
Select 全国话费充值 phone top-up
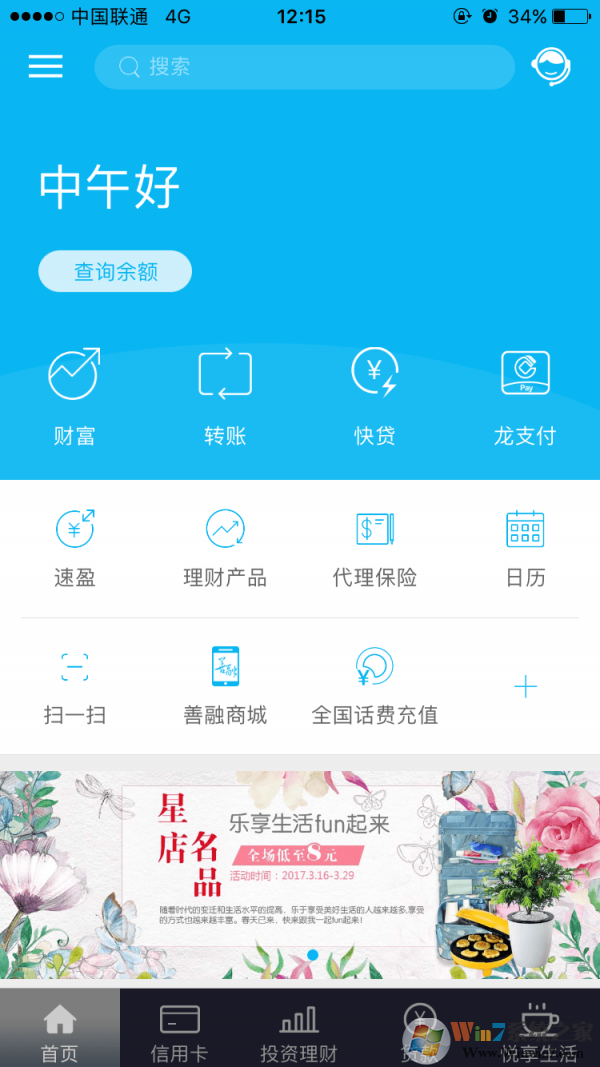(375, 685)
